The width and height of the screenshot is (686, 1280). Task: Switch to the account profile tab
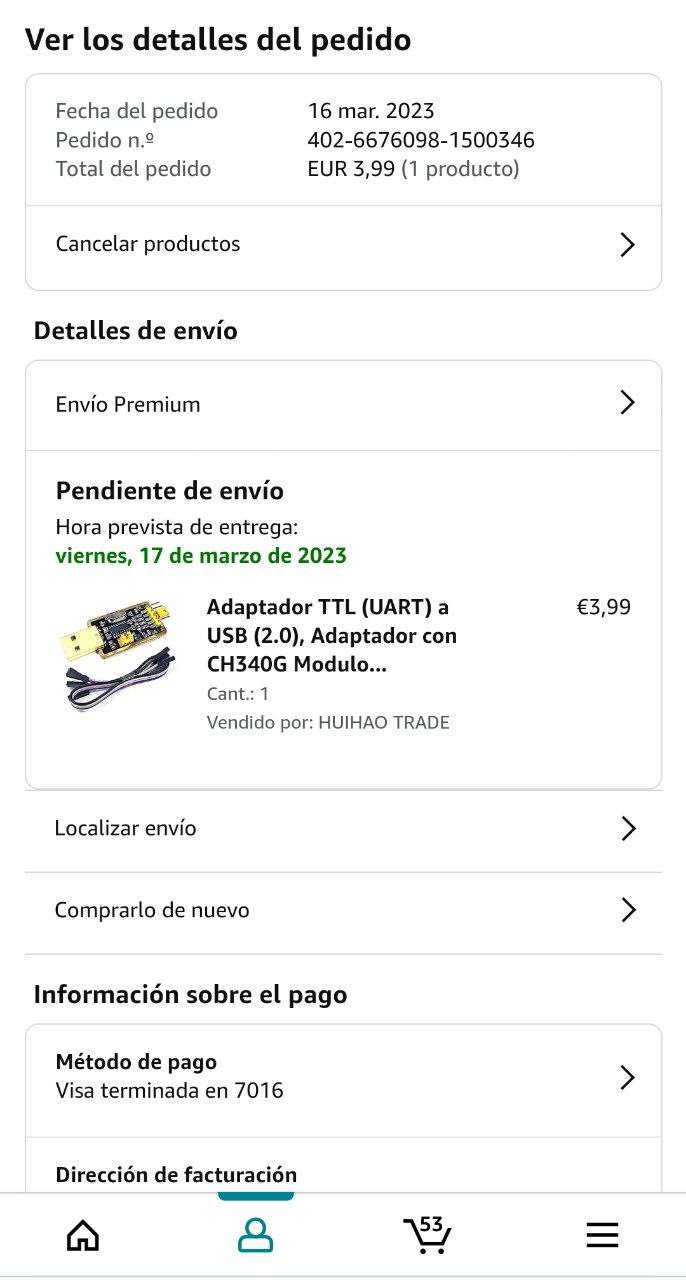coord(256,1235)
